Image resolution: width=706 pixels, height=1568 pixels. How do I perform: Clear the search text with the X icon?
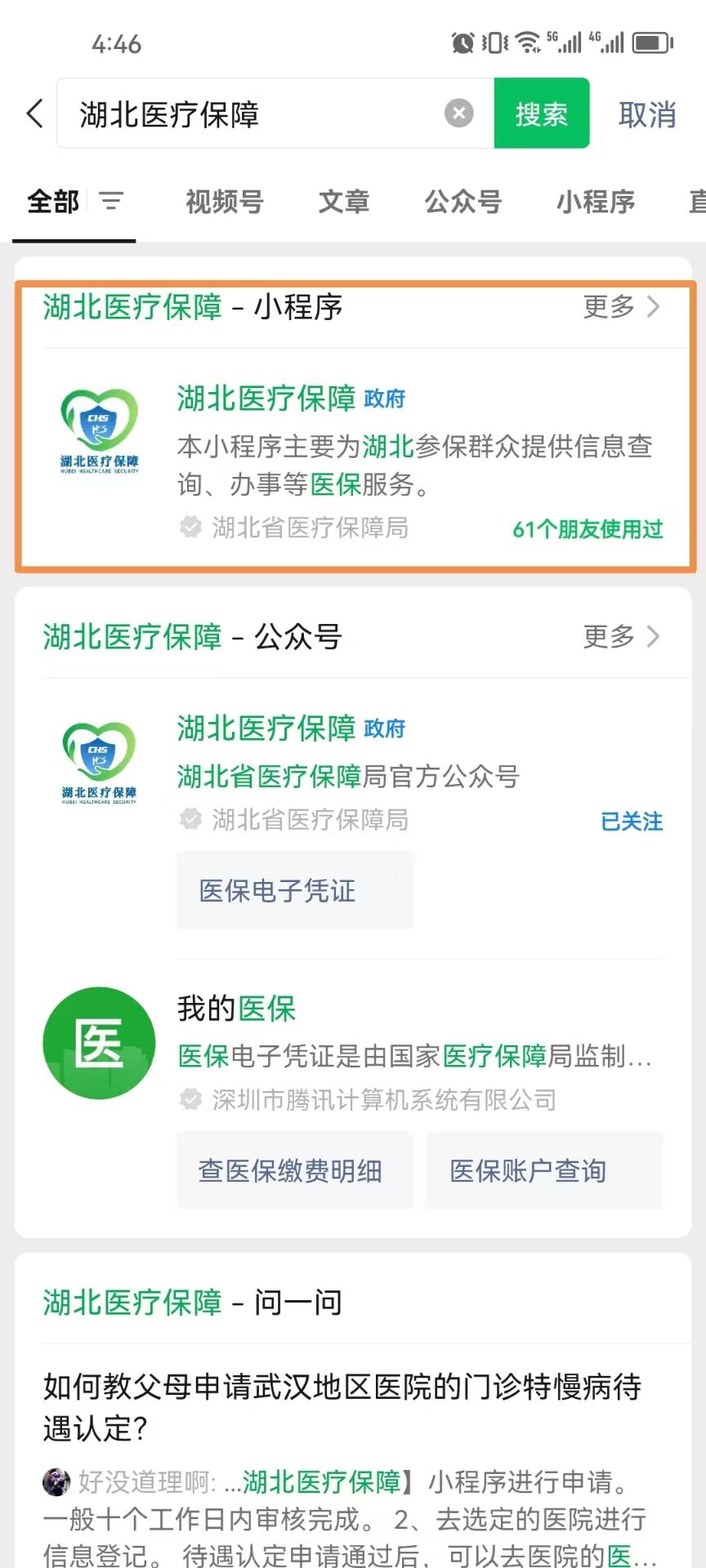pos(458,114)
